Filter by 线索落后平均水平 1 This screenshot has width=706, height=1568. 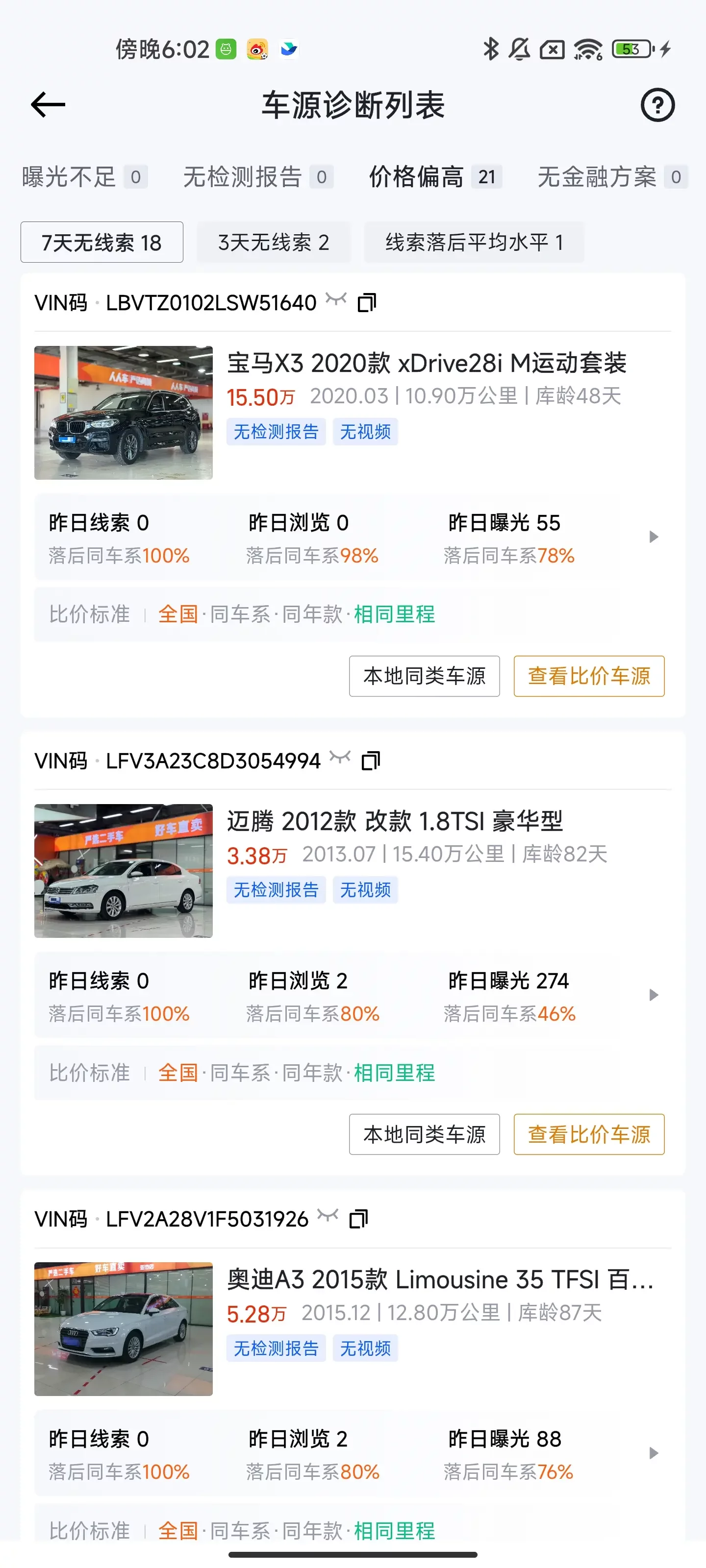pyautogui.click(x=474, y=242)
